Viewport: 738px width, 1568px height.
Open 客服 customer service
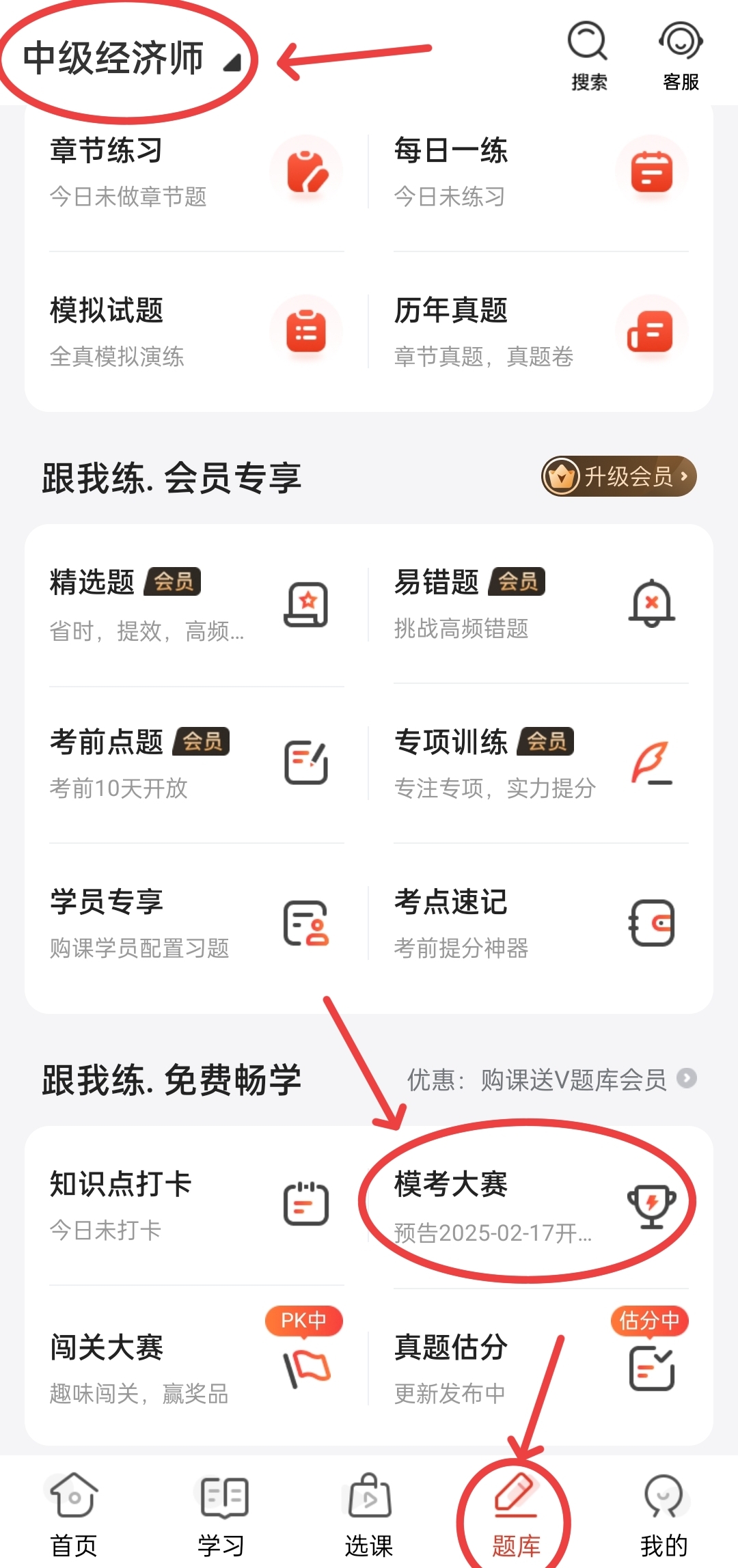[681, 42]
